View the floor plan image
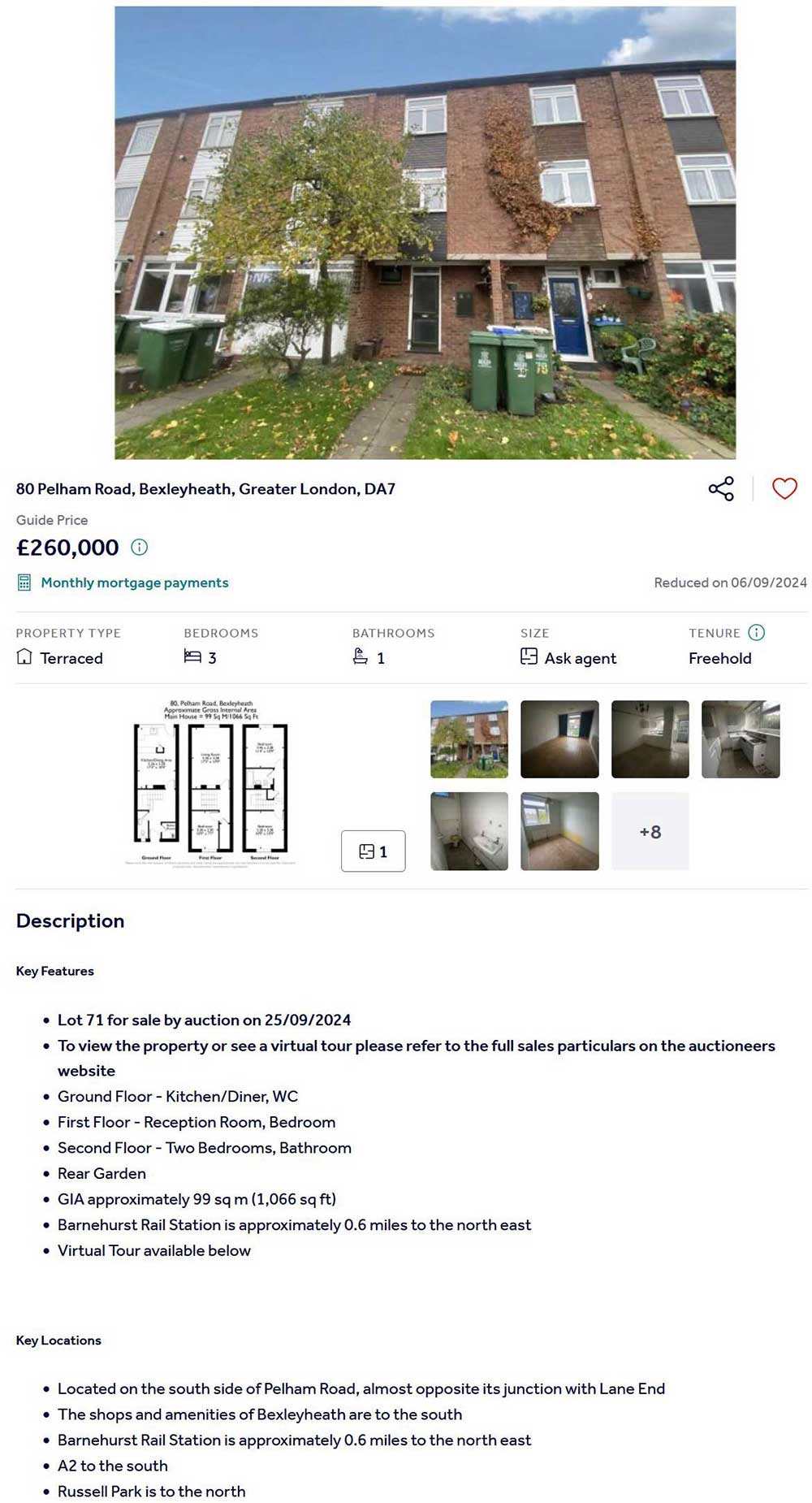 (211, 782)
